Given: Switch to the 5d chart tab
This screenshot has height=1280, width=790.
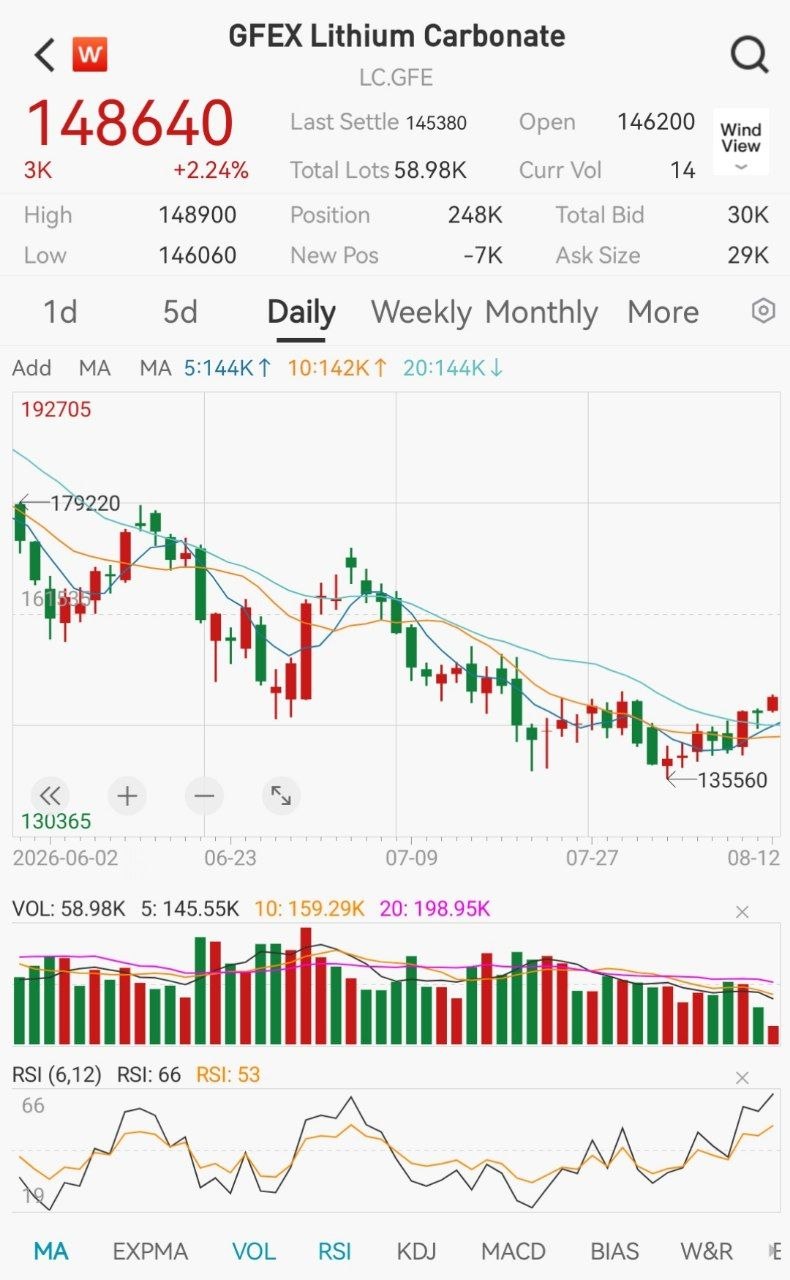Looking at the screenshot, I should [180, 312].
